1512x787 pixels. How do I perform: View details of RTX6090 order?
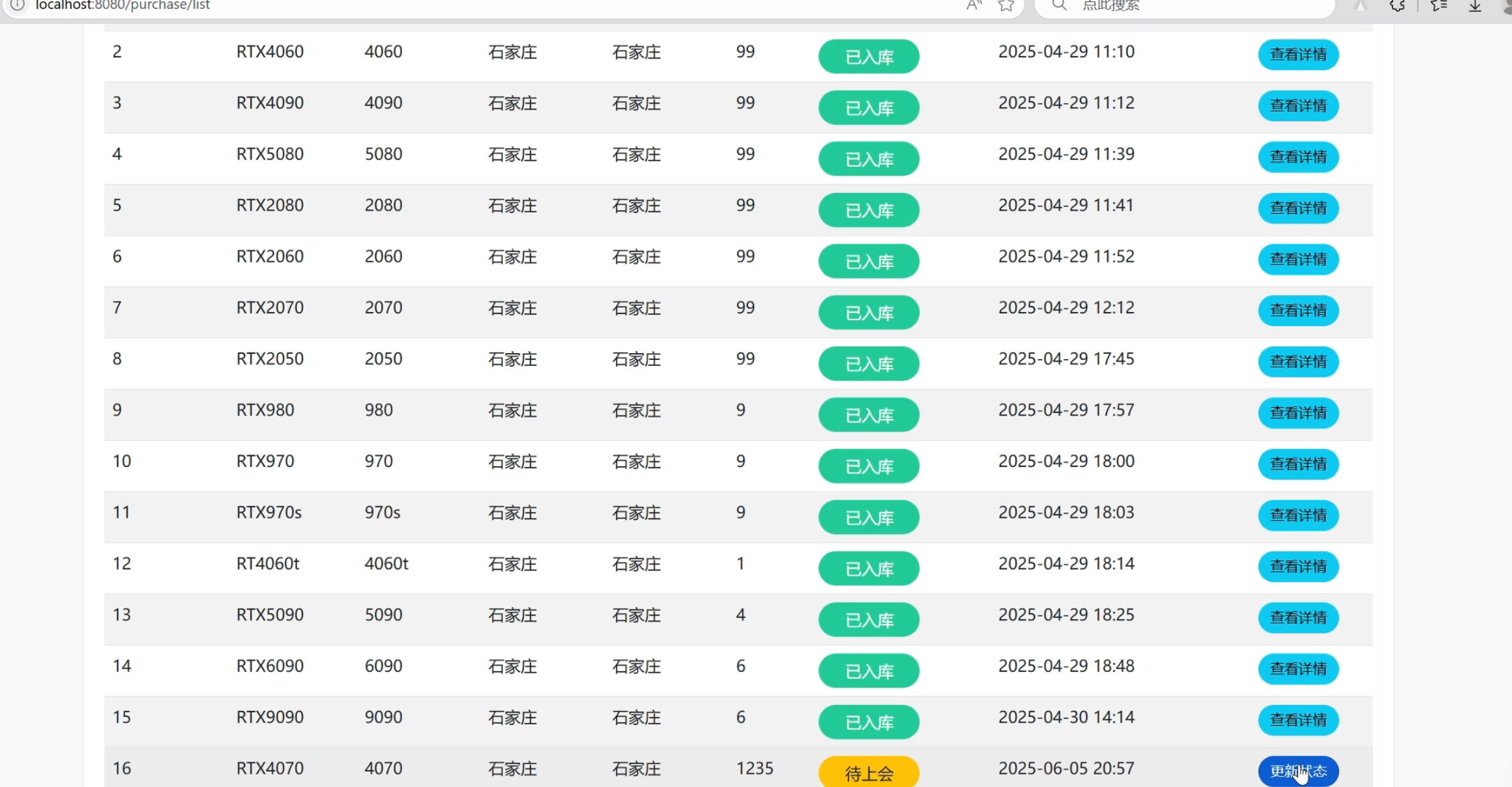click(1298, 669)
